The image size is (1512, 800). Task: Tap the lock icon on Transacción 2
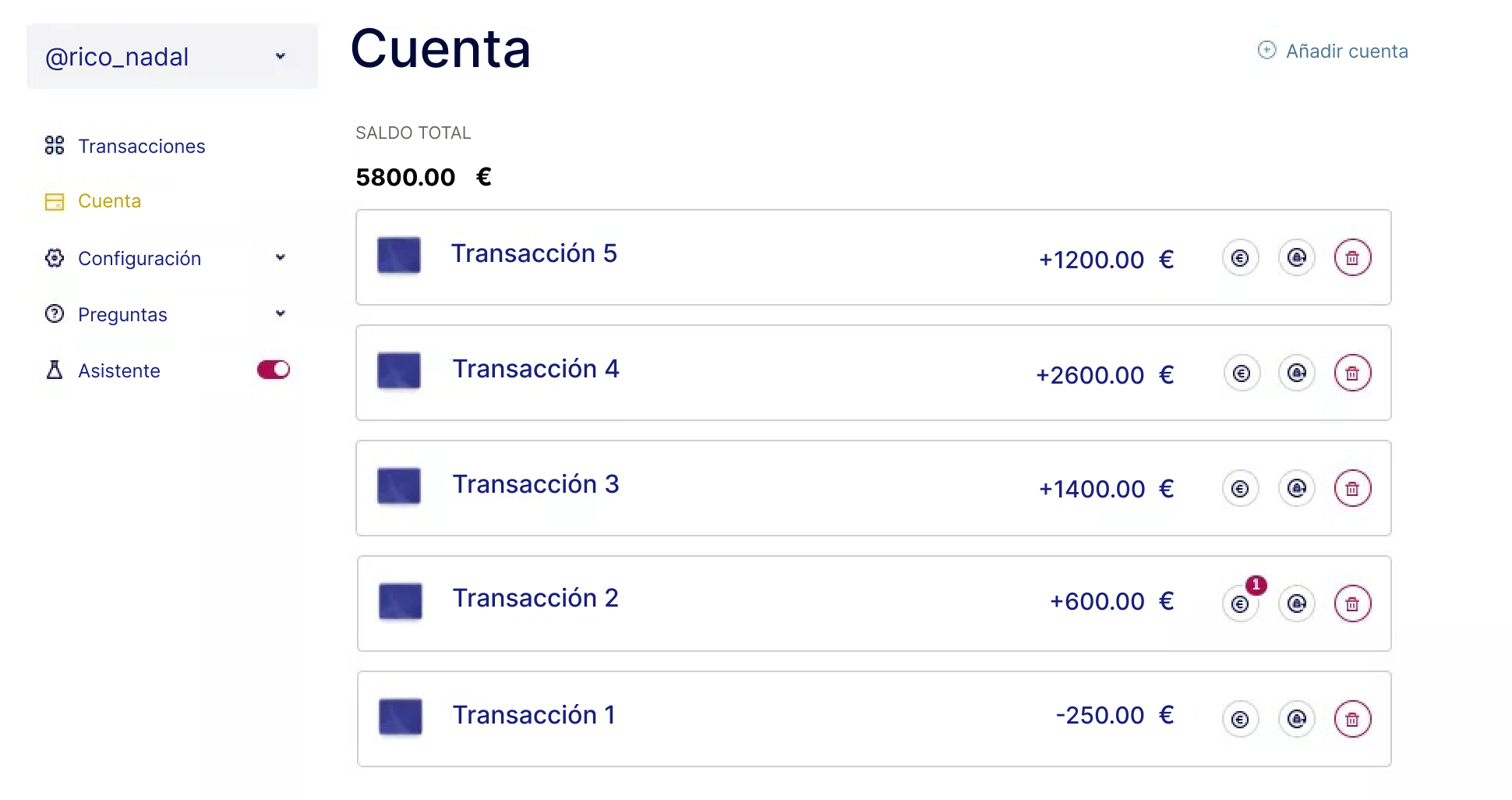click(1297, 604)
